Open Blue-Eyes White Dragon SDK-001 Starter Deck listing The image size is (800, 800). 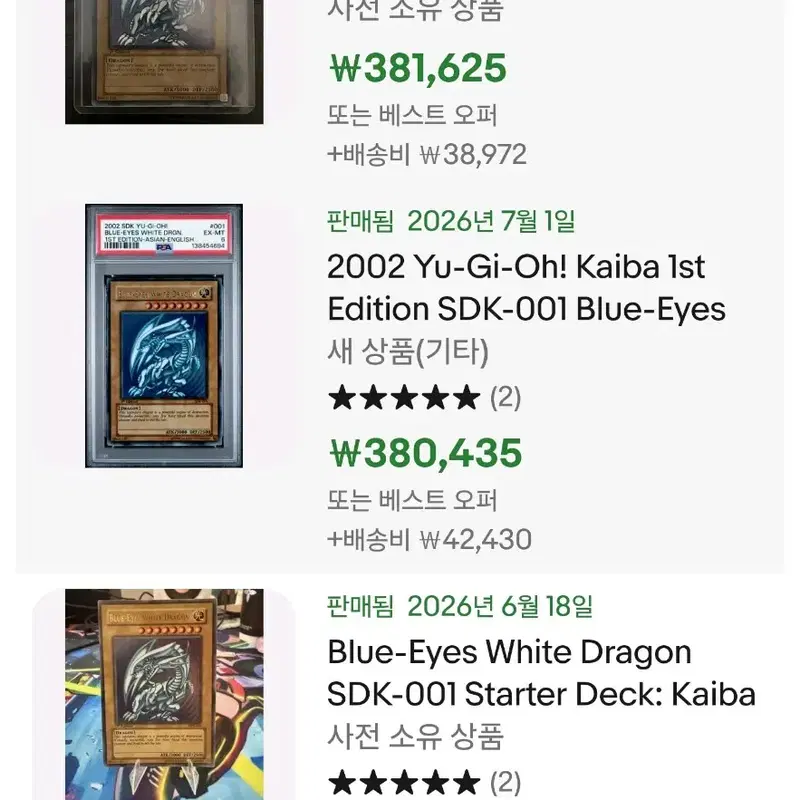point(541,673)
